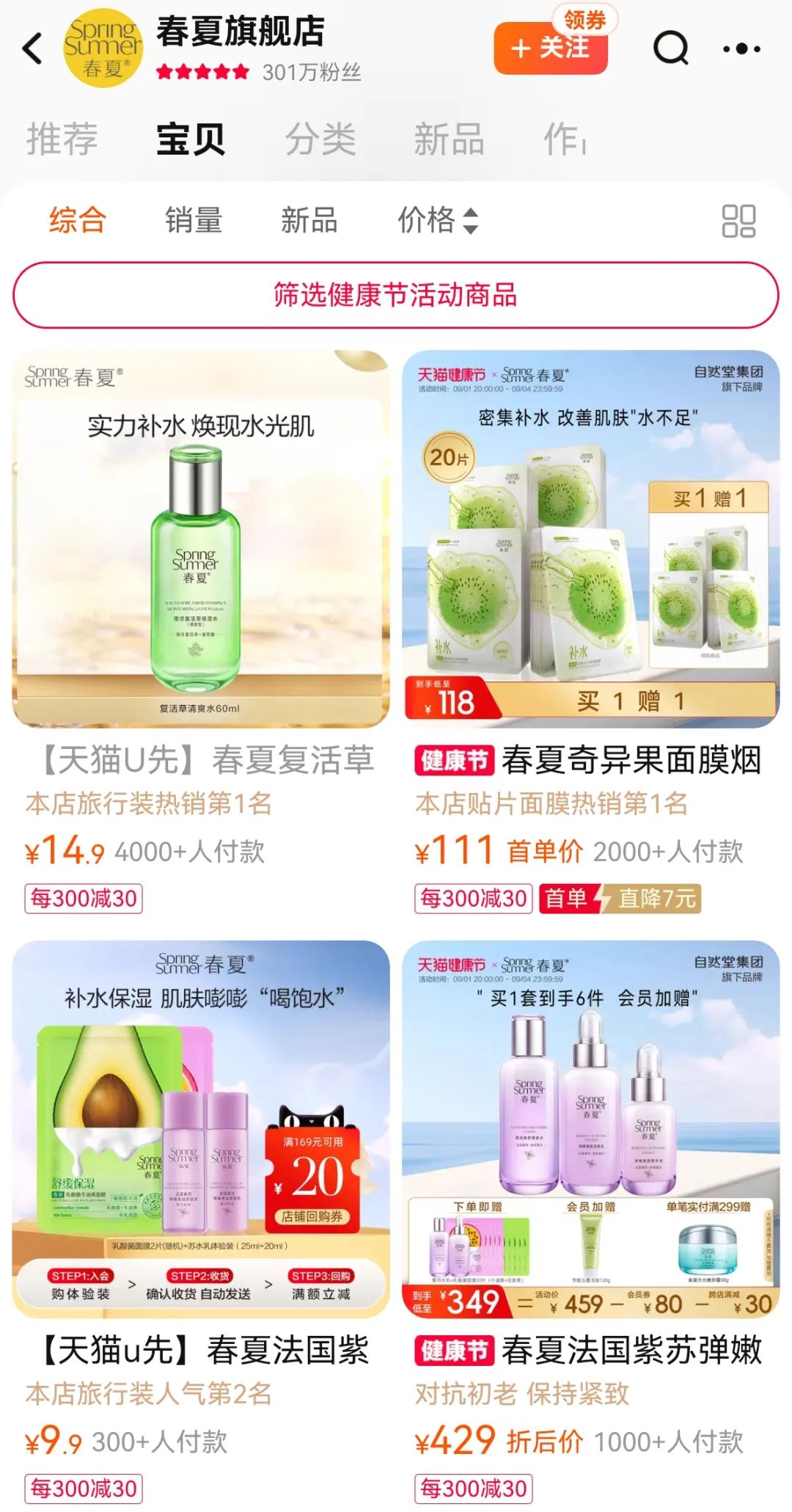This screenshot has height=1512, width=792.
Task: Sort products by 销量
Action: coord(194,220)
